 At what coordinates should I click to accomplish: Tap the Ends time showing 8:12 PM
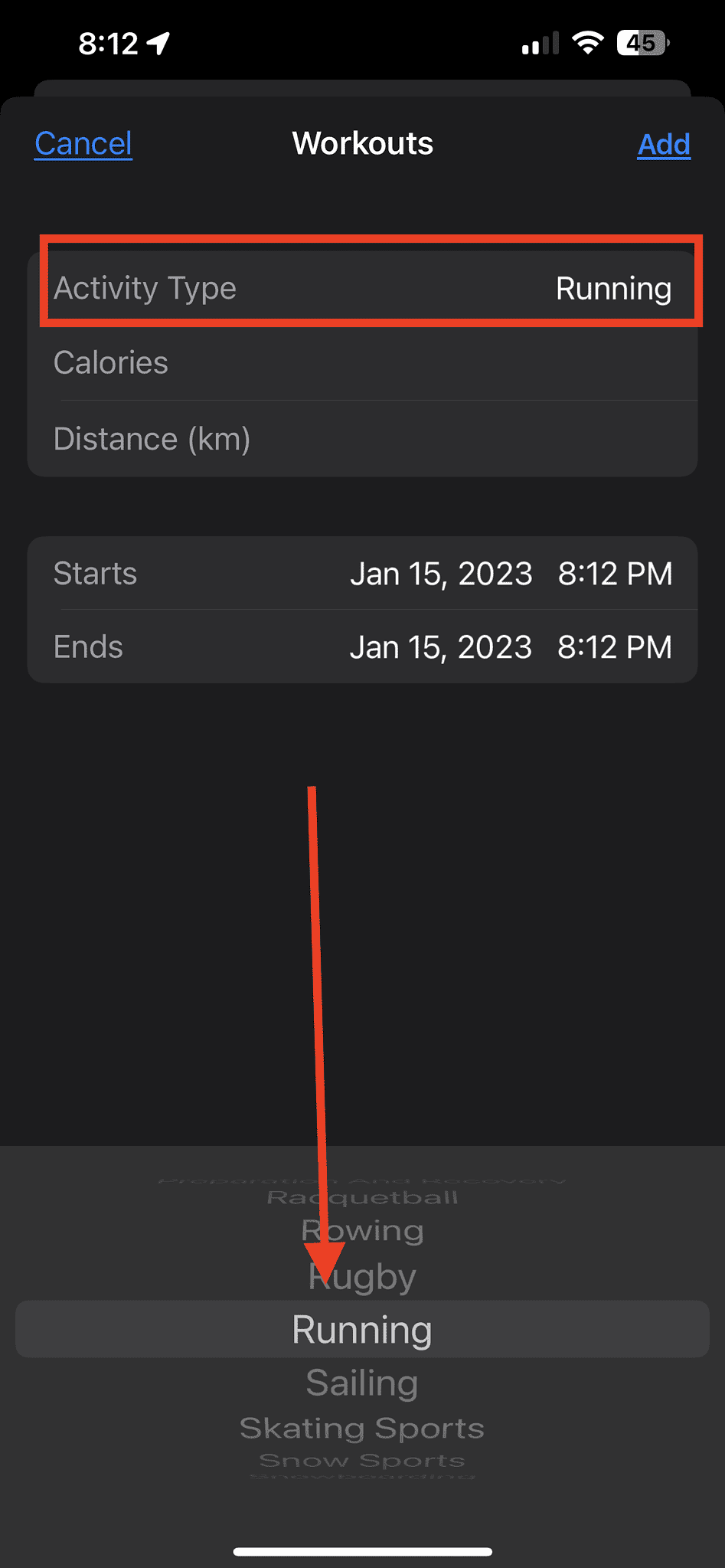(615, 647)
